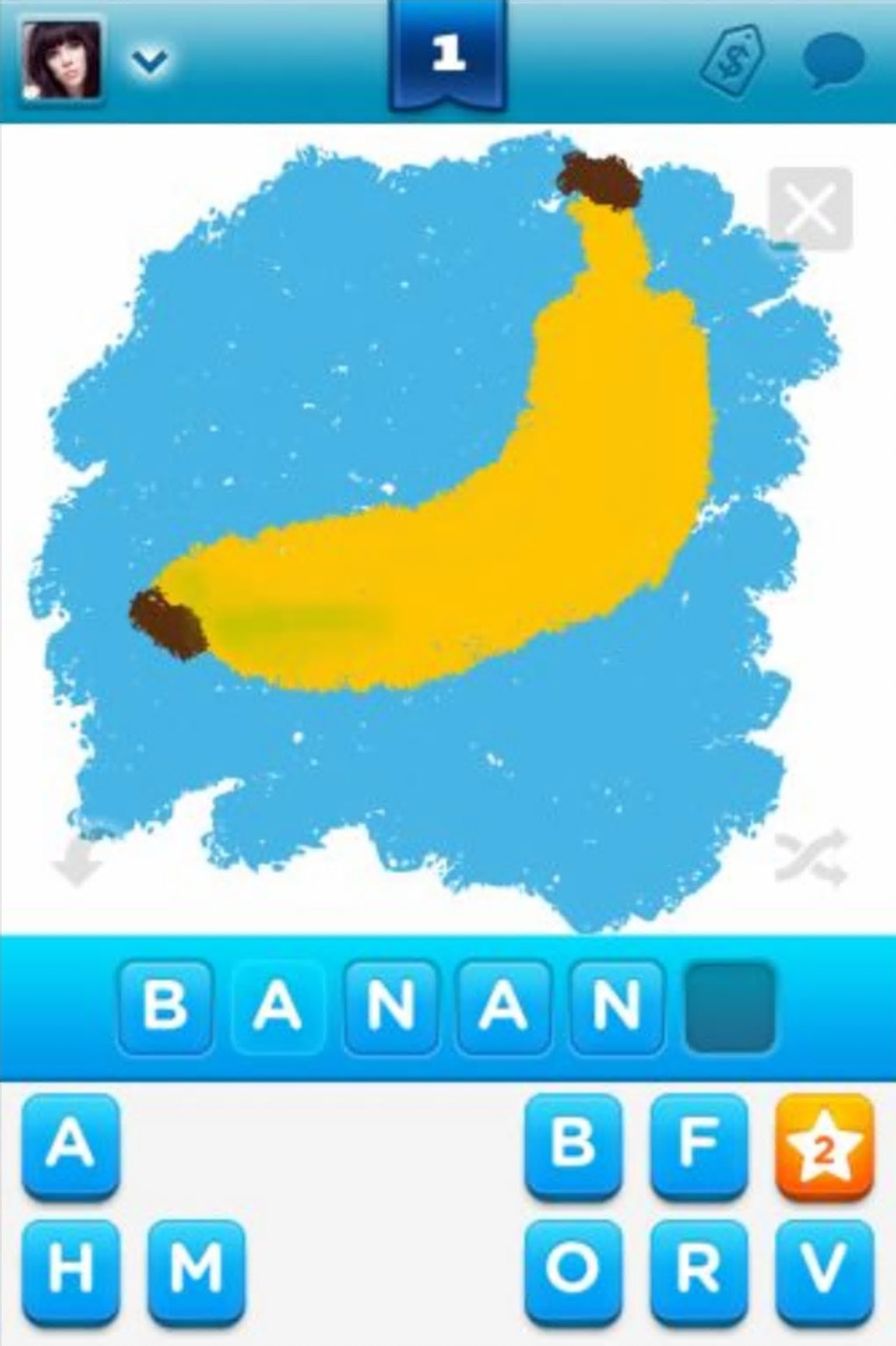This screenshot has width=896, height=1346.
Task: Select letter tile B from the tray
Action: point(573,1144)
